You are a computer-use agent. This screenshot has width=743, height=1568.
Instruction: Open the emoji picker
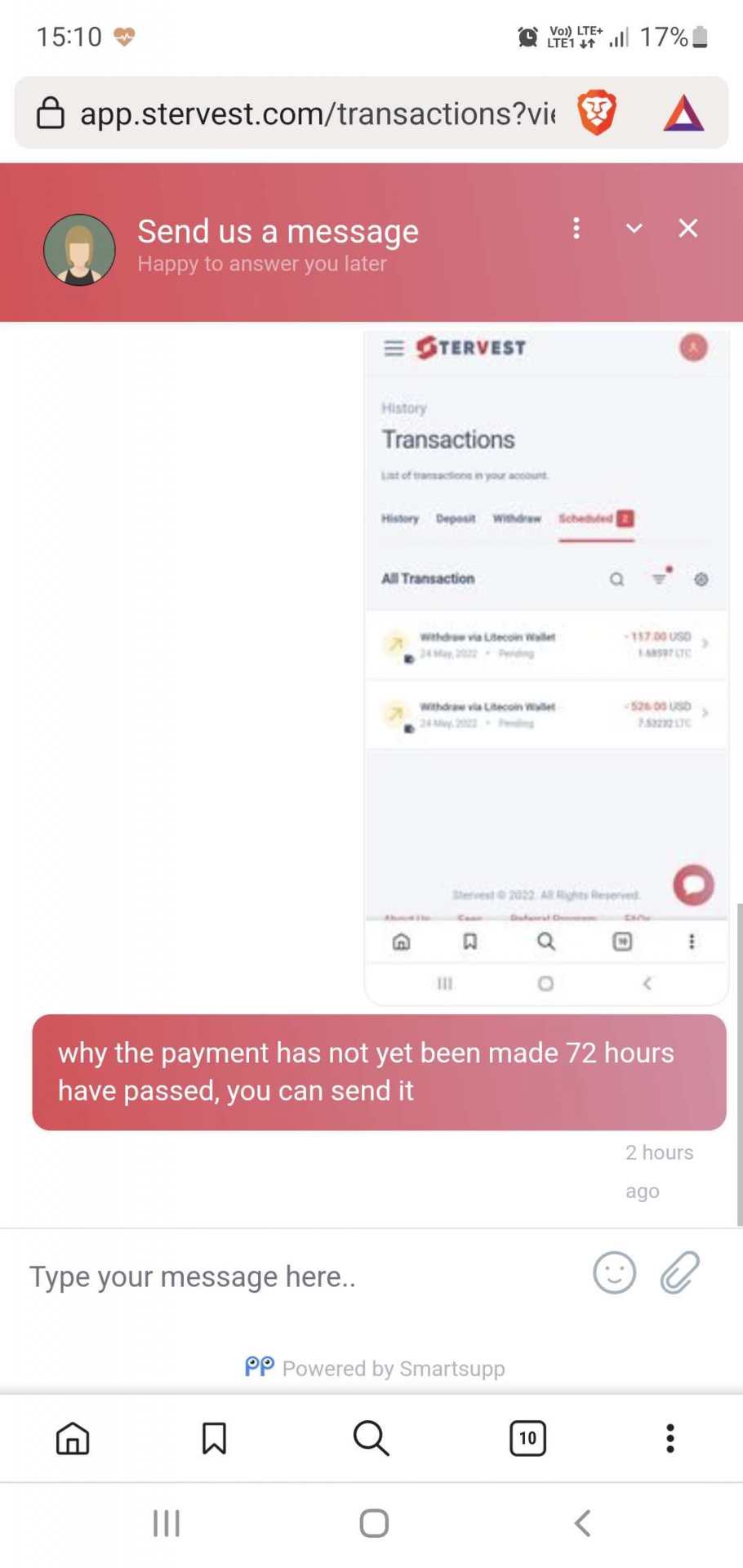pyautogui.click(x=614, y=1272)
